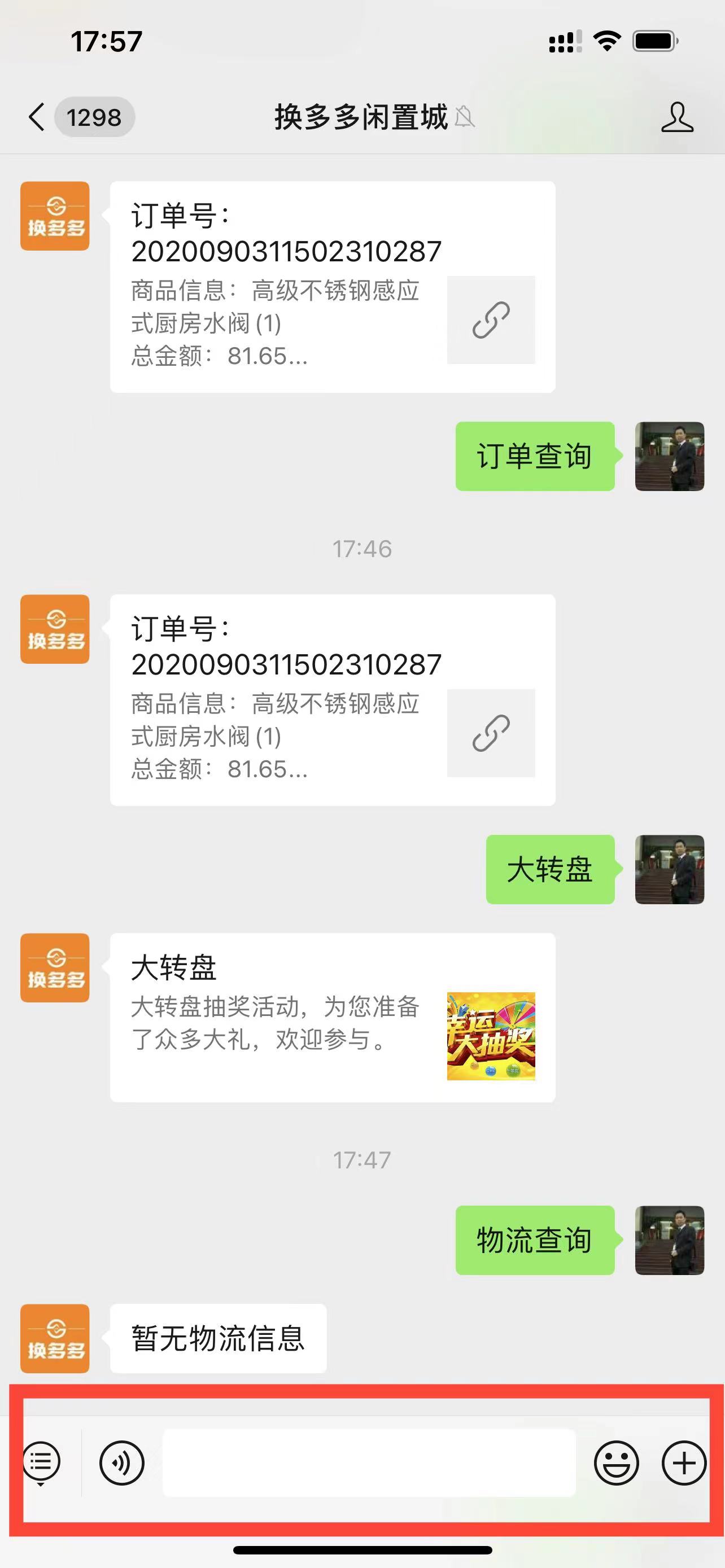This screenshot has width=725, height=1568.
Task: Switch to voice input
Action: point(122,1462)
